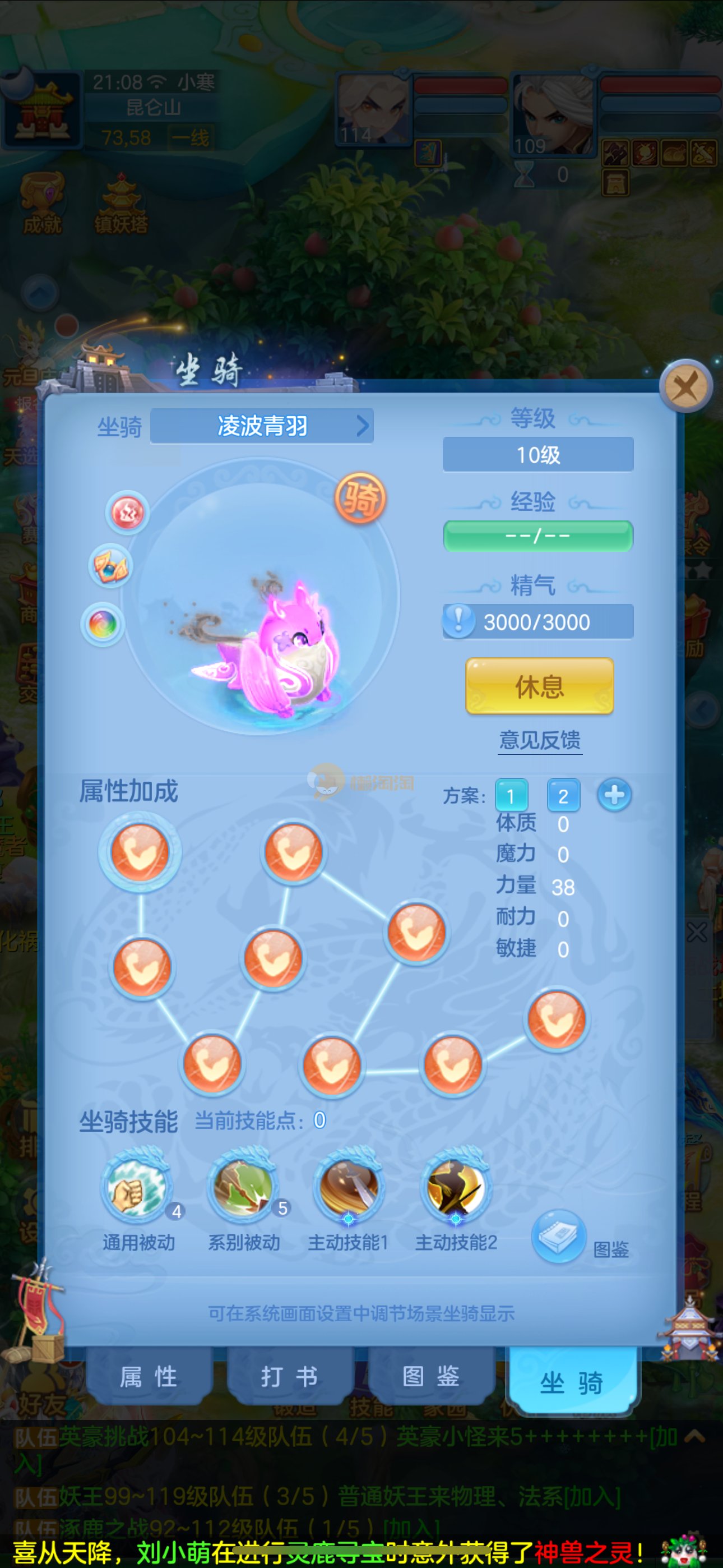Join the 妖王99~119级 team via 加入
The width and height of the screenshot is (723, 1568).
point(592,1496)
